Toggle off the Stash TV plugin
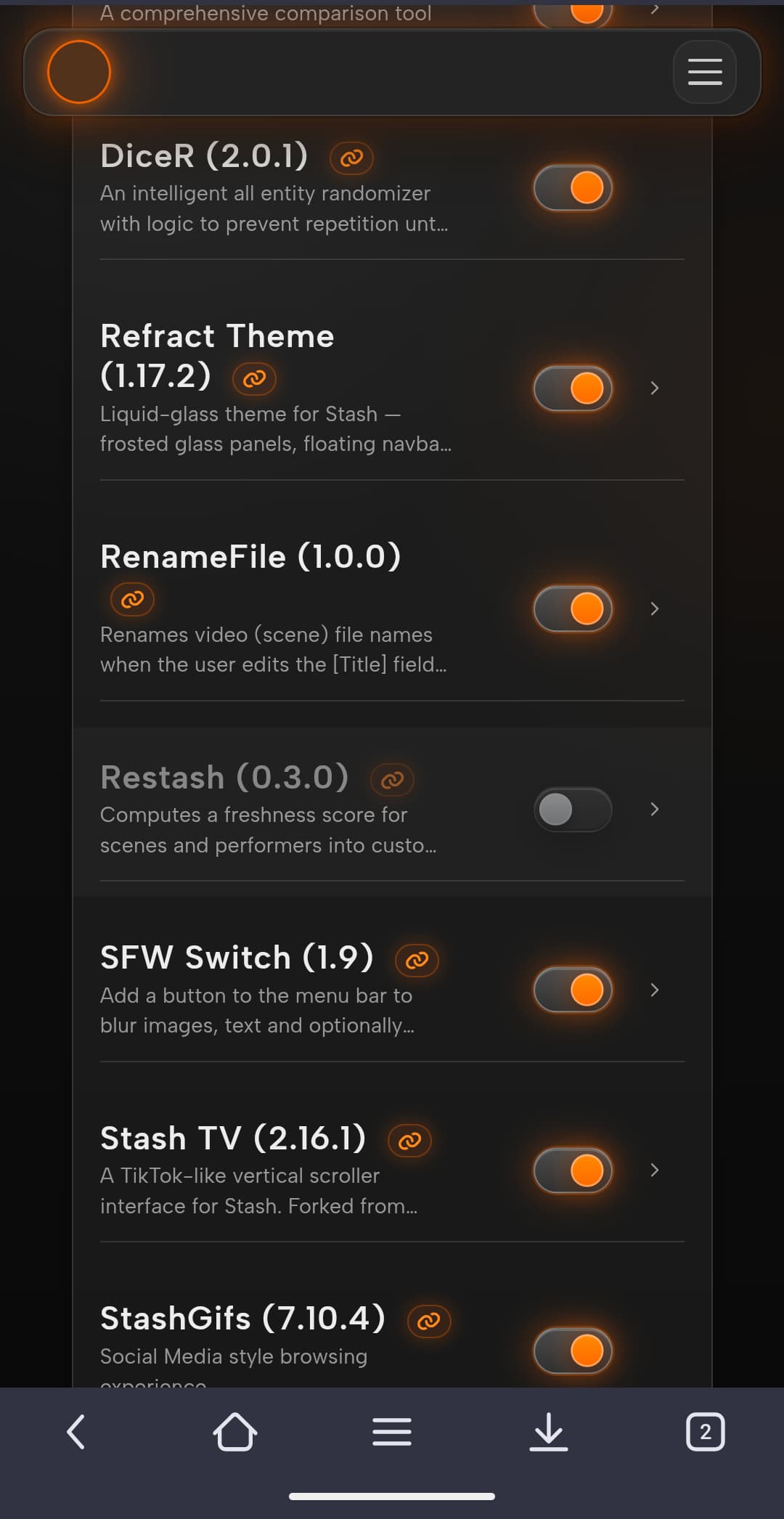 click(573, 1170)
